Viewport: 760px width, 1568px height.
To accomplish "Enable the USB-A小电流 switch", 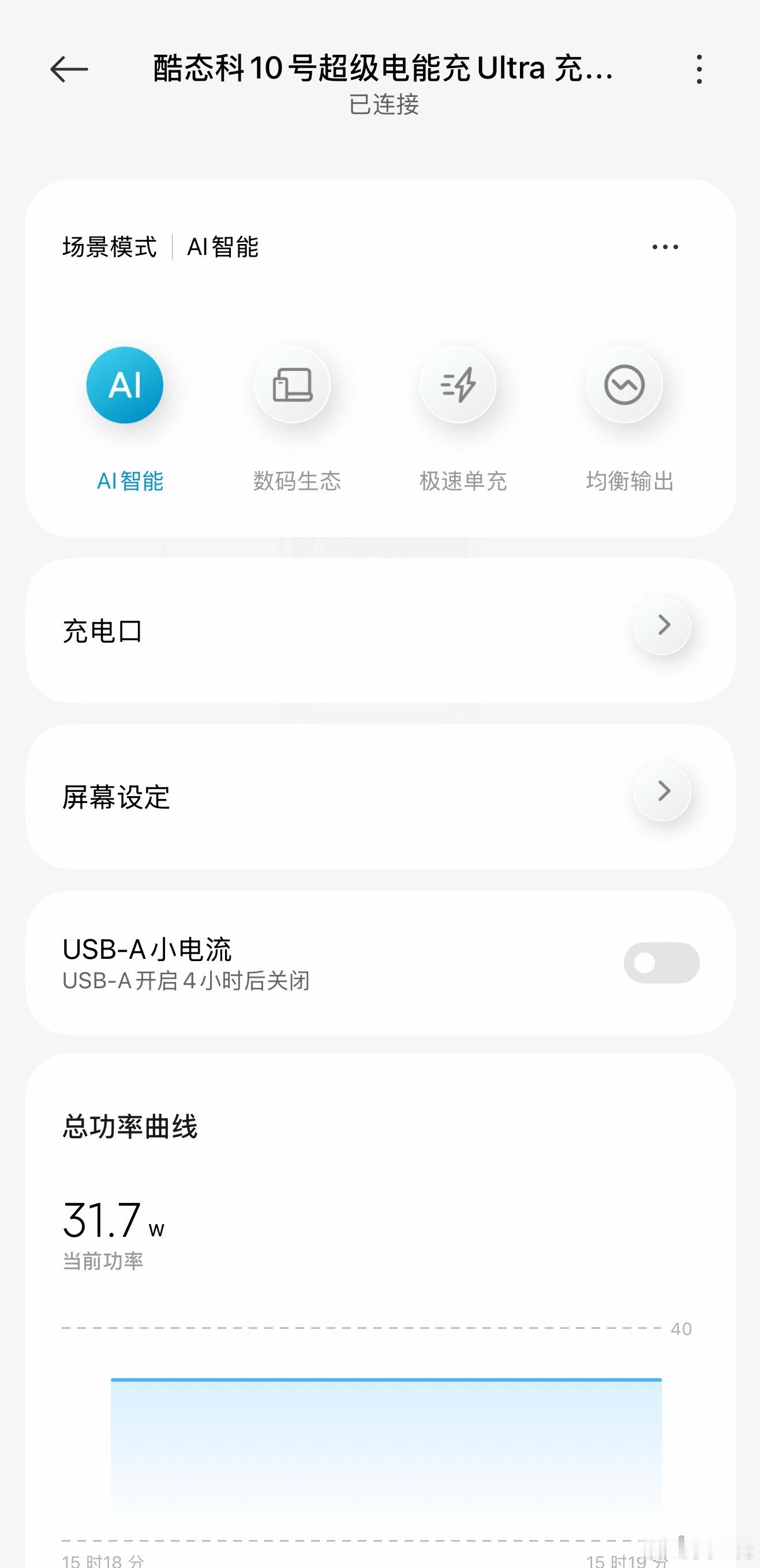I will click(x=661, y=962).
